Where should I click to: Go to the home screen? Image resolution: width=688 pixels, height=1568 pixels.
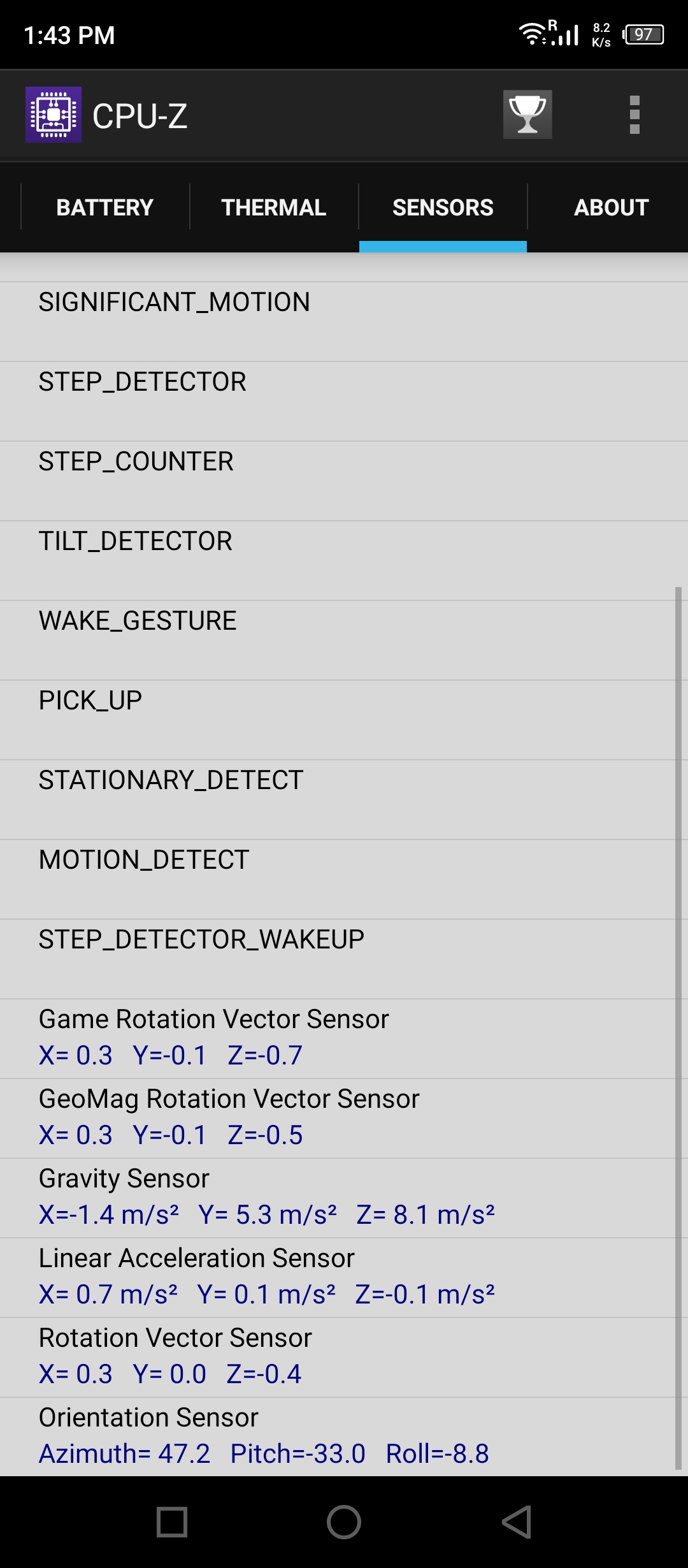click(344, 1522)
